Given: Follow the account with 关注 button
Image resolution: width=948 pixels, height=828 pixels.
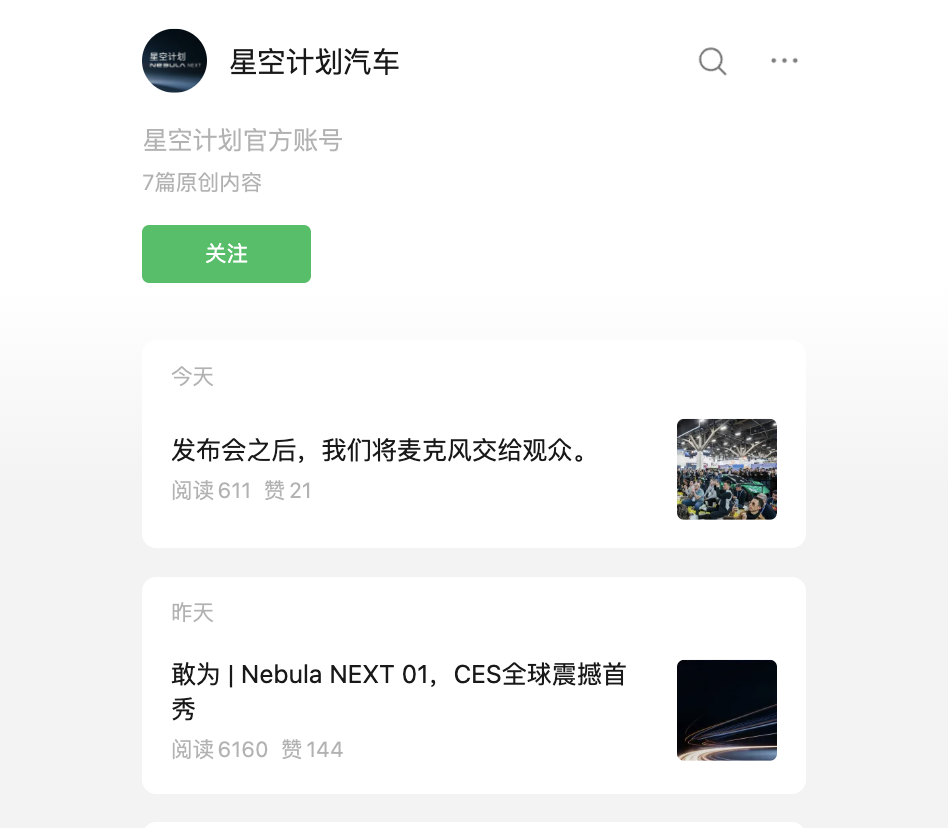Looking at the screenshot, I should click(226, 254).
